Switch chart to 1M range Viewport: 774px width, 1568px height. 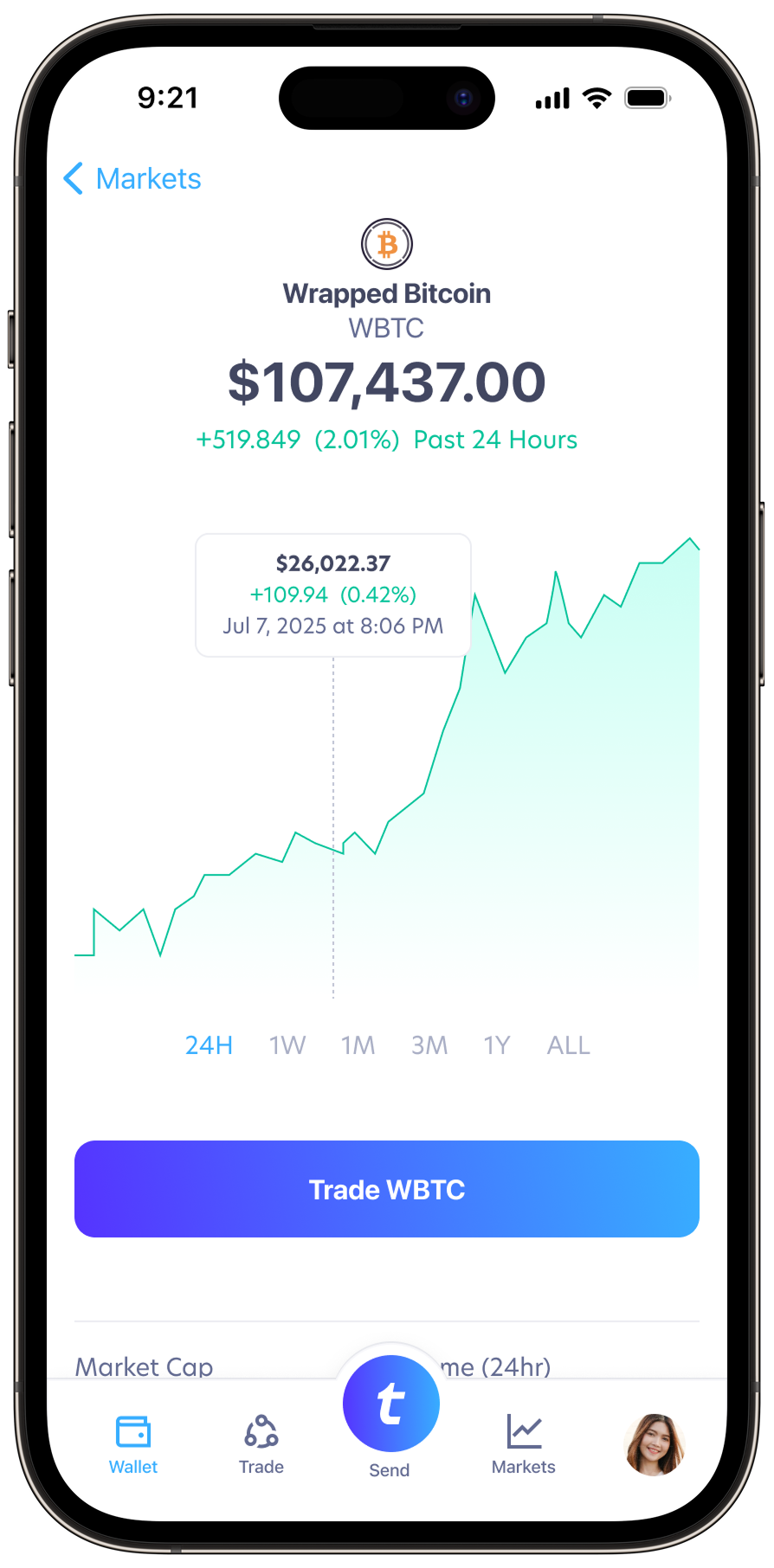point(358,1045)
